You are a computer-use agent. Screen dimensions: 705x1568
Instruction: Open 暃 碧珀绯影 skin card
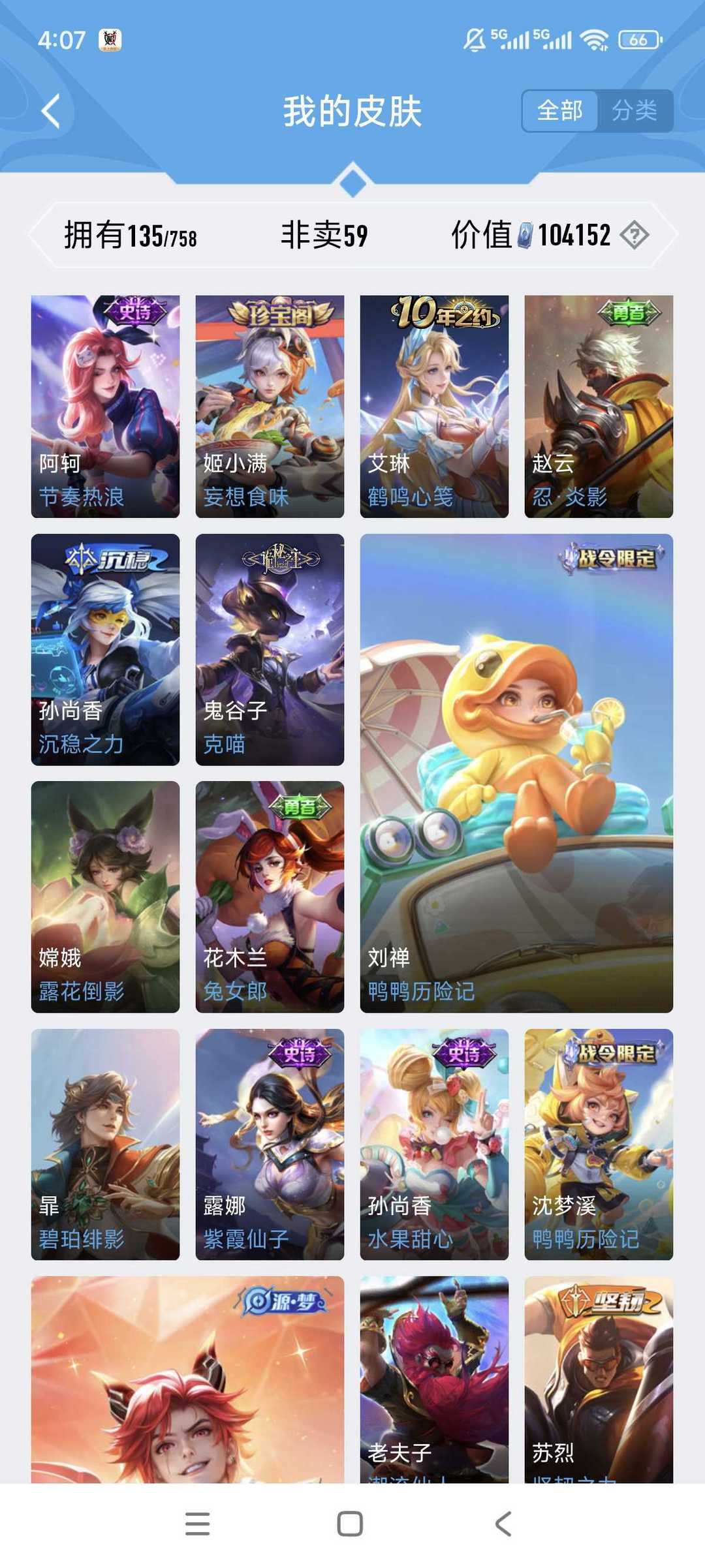coord(105,1145)
